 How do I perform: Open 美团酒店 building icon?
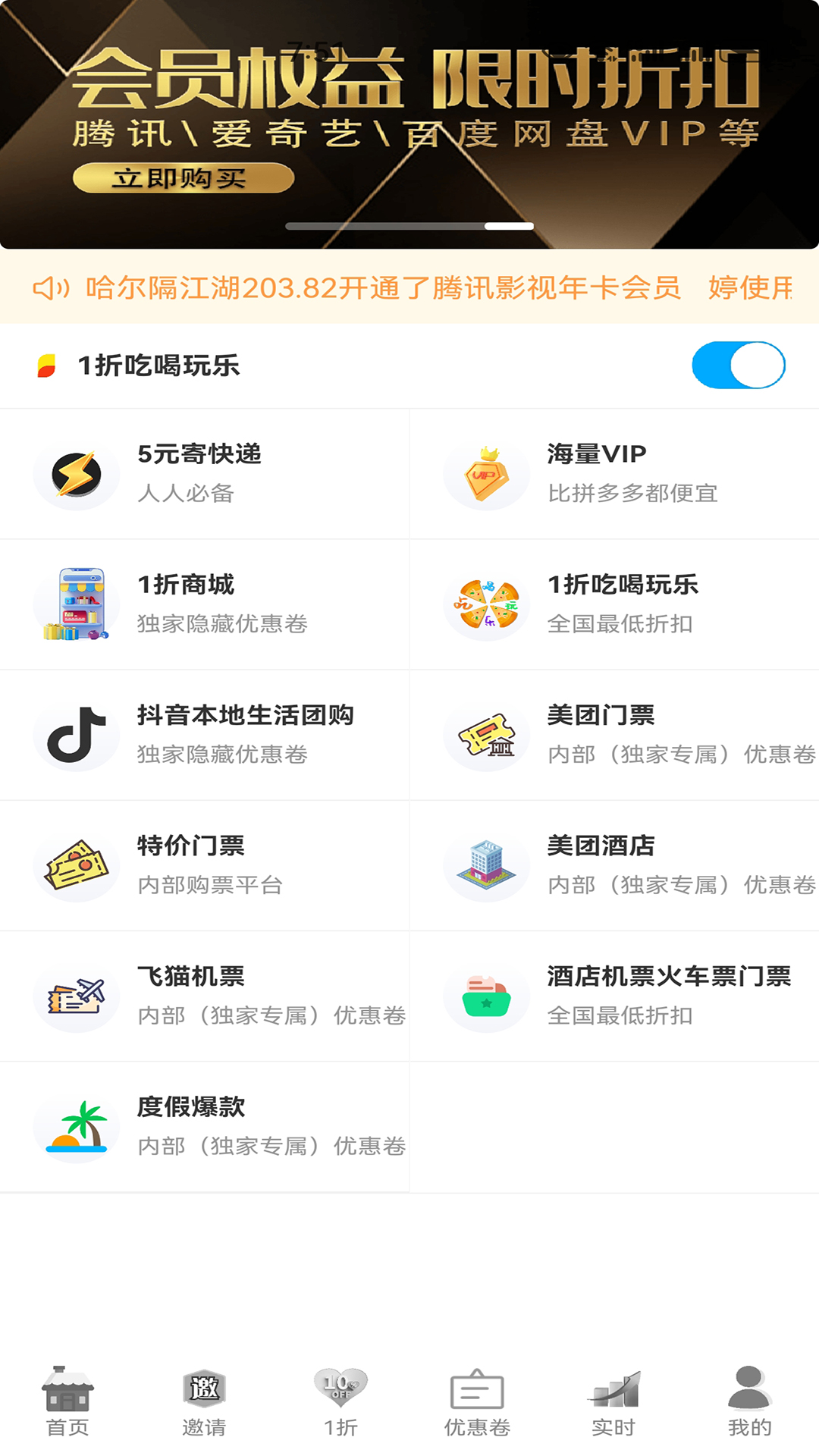pyautogui.click(x=486, y=865)
